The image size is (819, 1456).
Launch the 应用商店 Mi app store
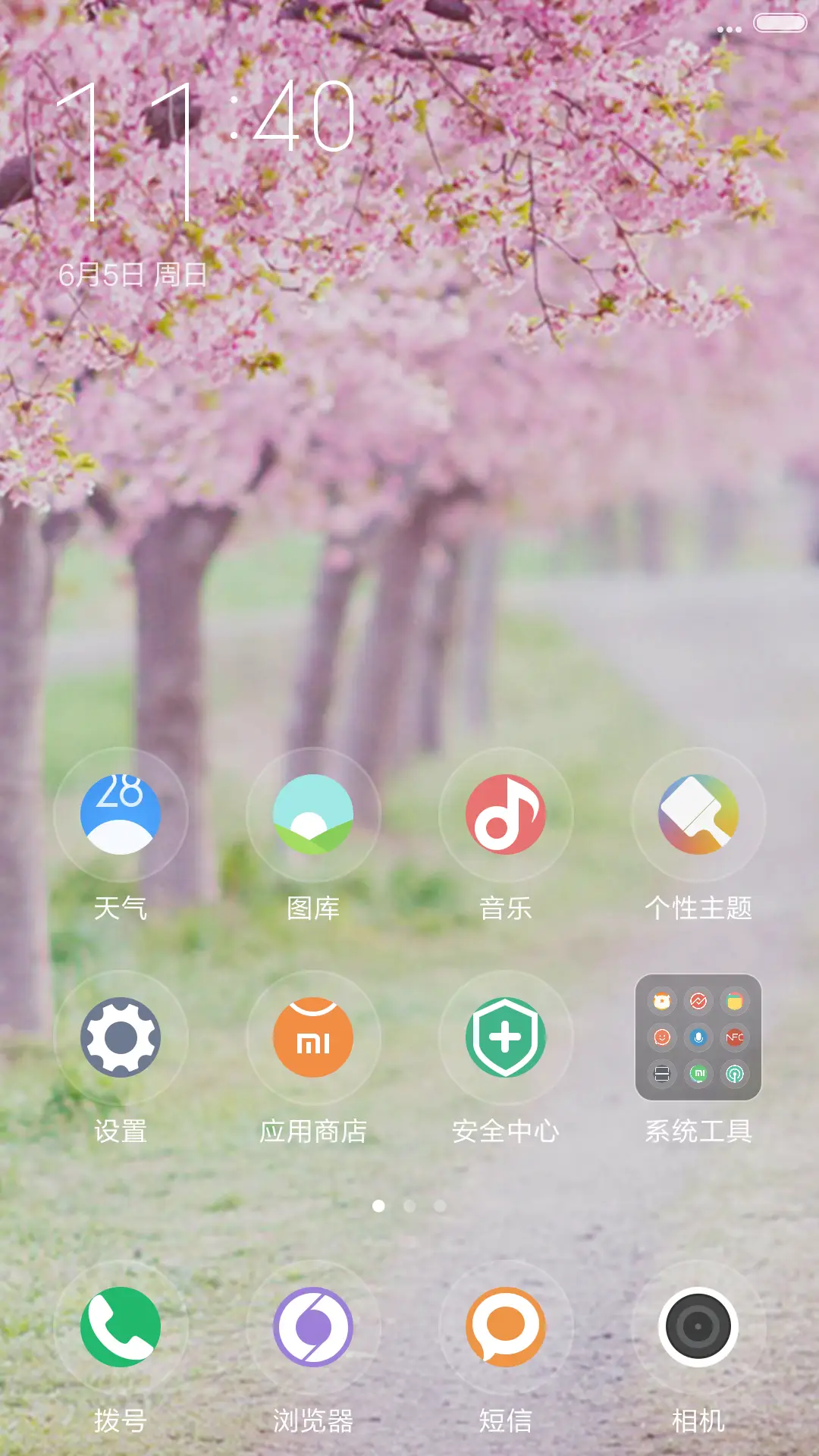click(314, 1037)
